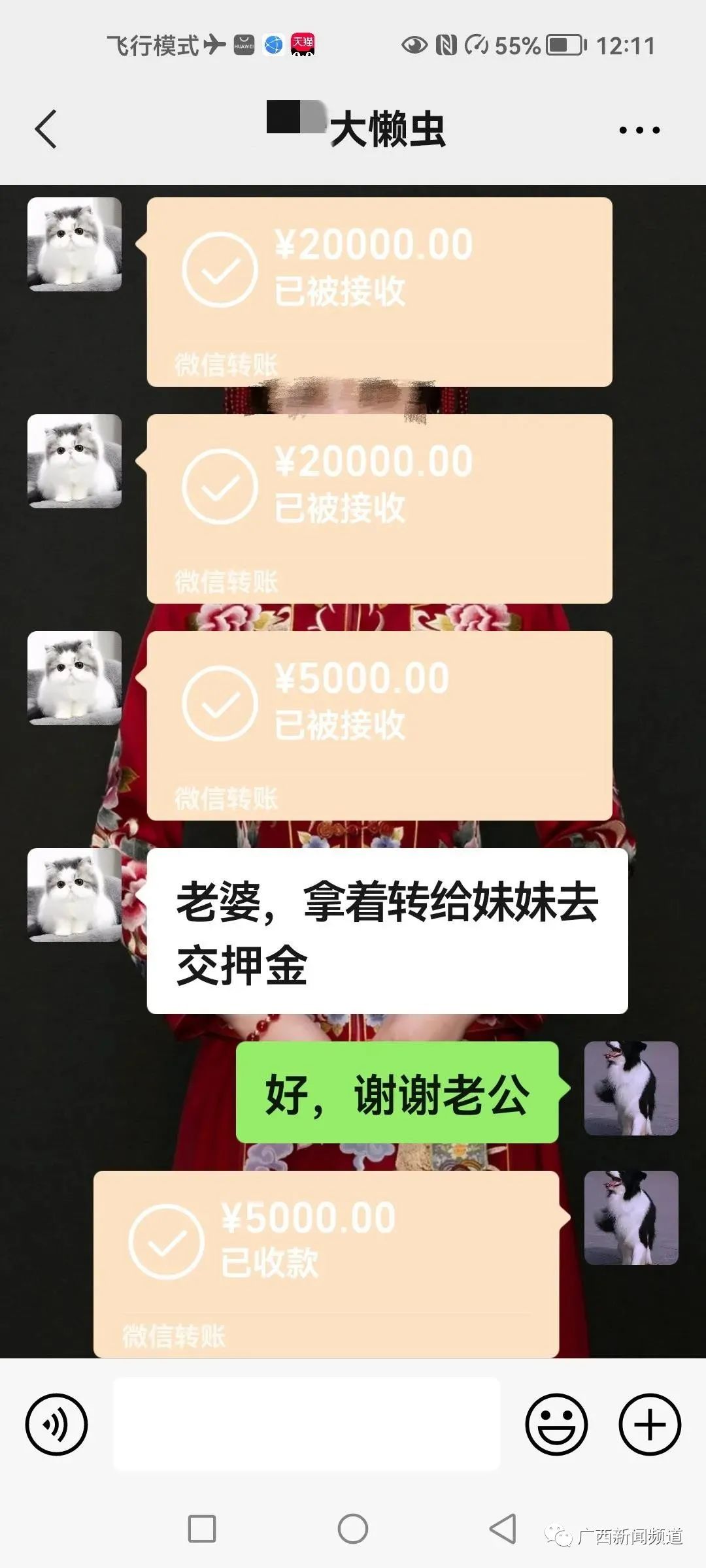Viewport: 706px width, 1568px height.
Task: Open the plus attachments panel
Action: (650, 1424)
